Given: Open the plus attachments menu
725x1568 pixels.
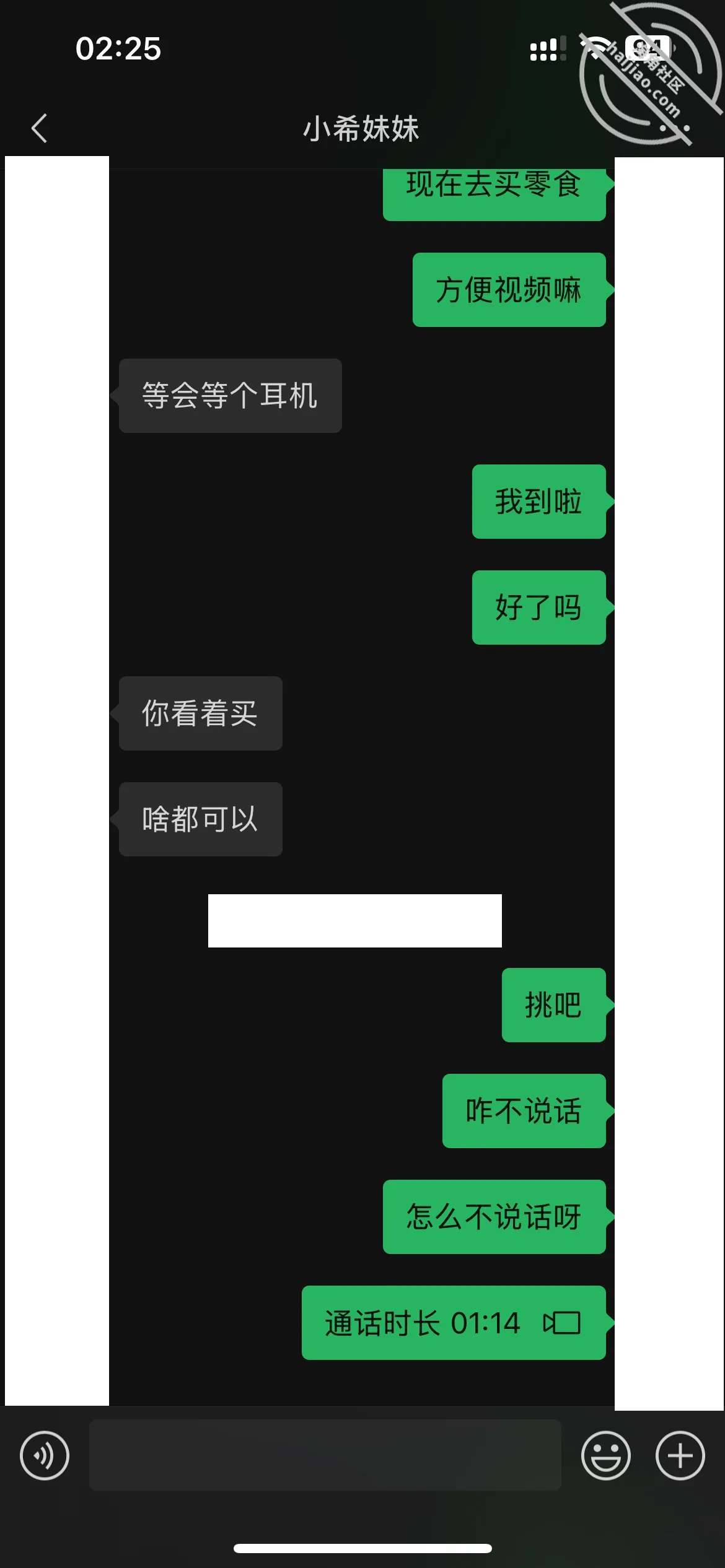Looking at the screenshot, I should click(680, 1455).
